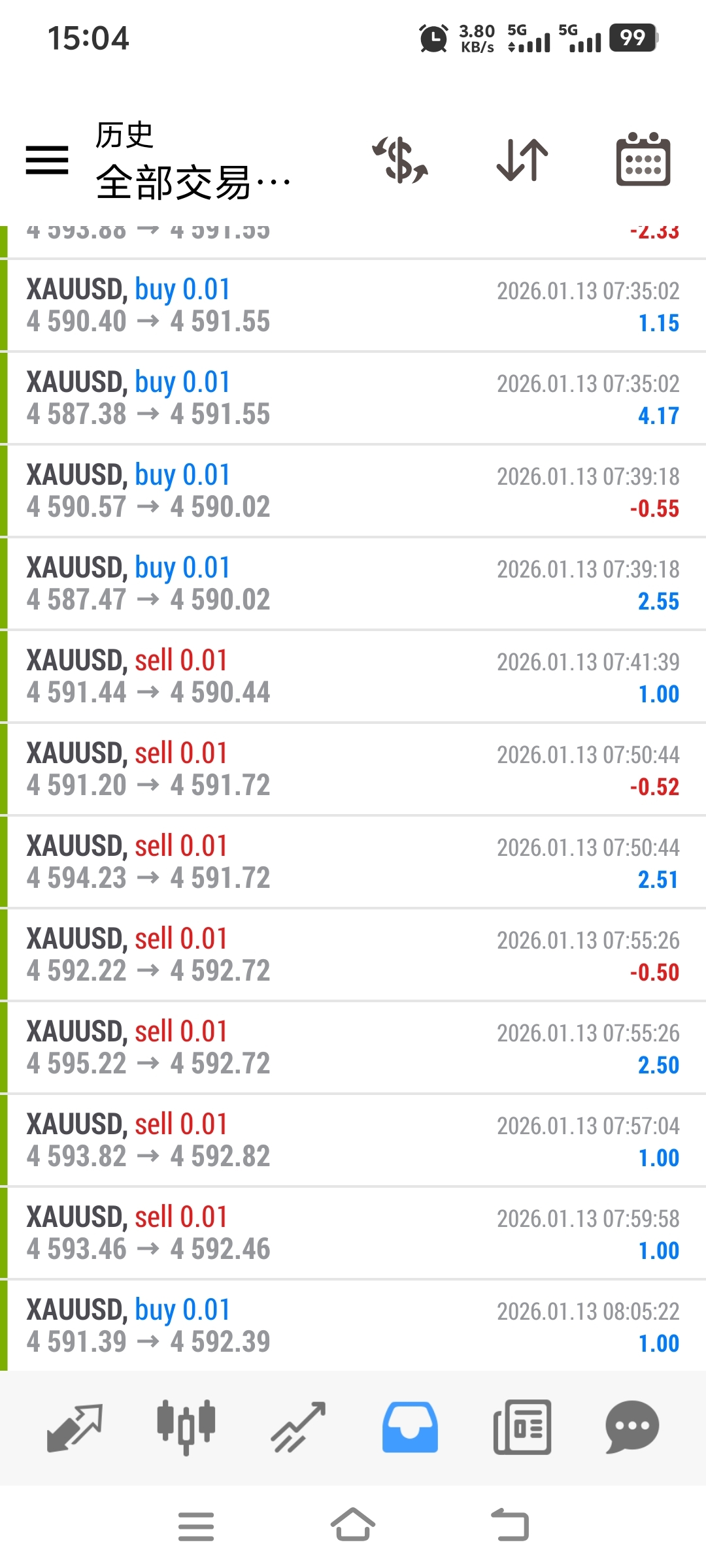This screenshot has width=706, height=1568.
Task: Switch to the Chart candlestick tab
Action: pyautogui.click(x=186, y=1428)
